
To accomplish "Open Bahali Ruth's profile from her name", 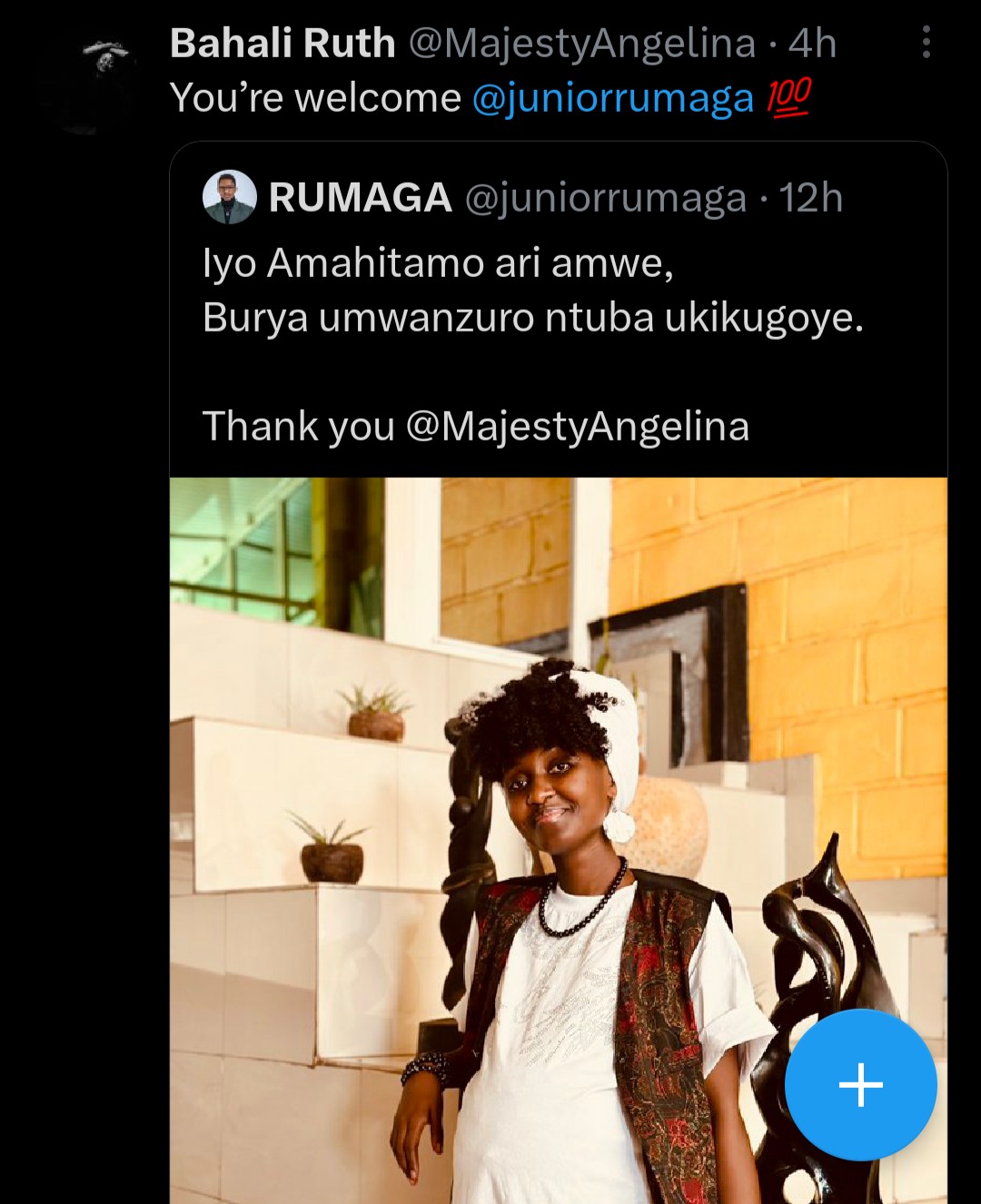I will point(282,44).
